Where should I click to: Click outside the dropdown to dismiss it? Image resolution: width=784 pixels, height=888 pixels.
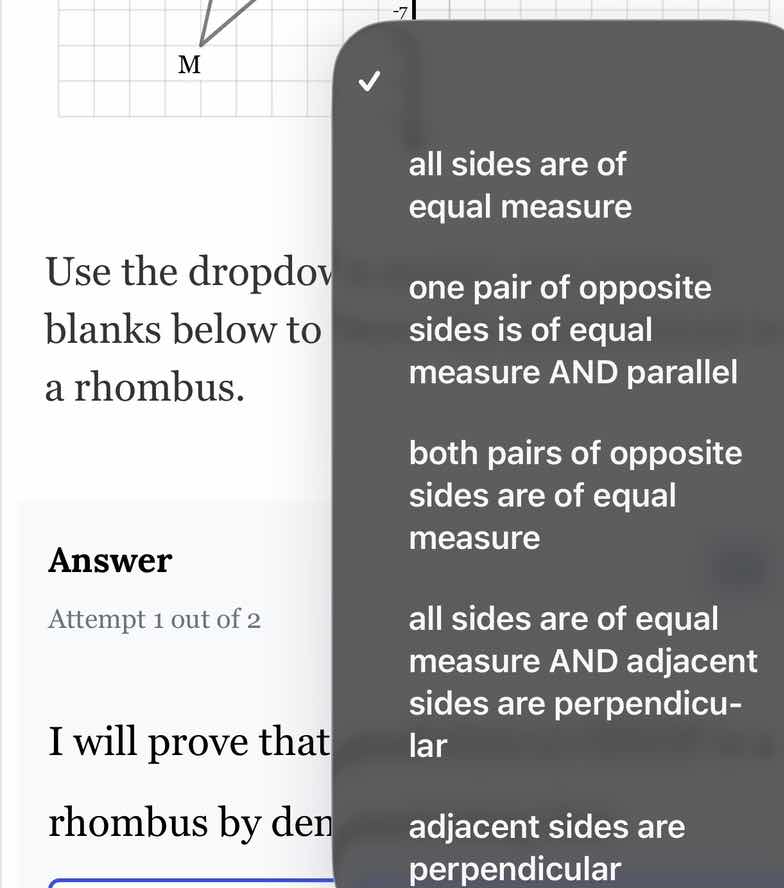click(160, 460)
